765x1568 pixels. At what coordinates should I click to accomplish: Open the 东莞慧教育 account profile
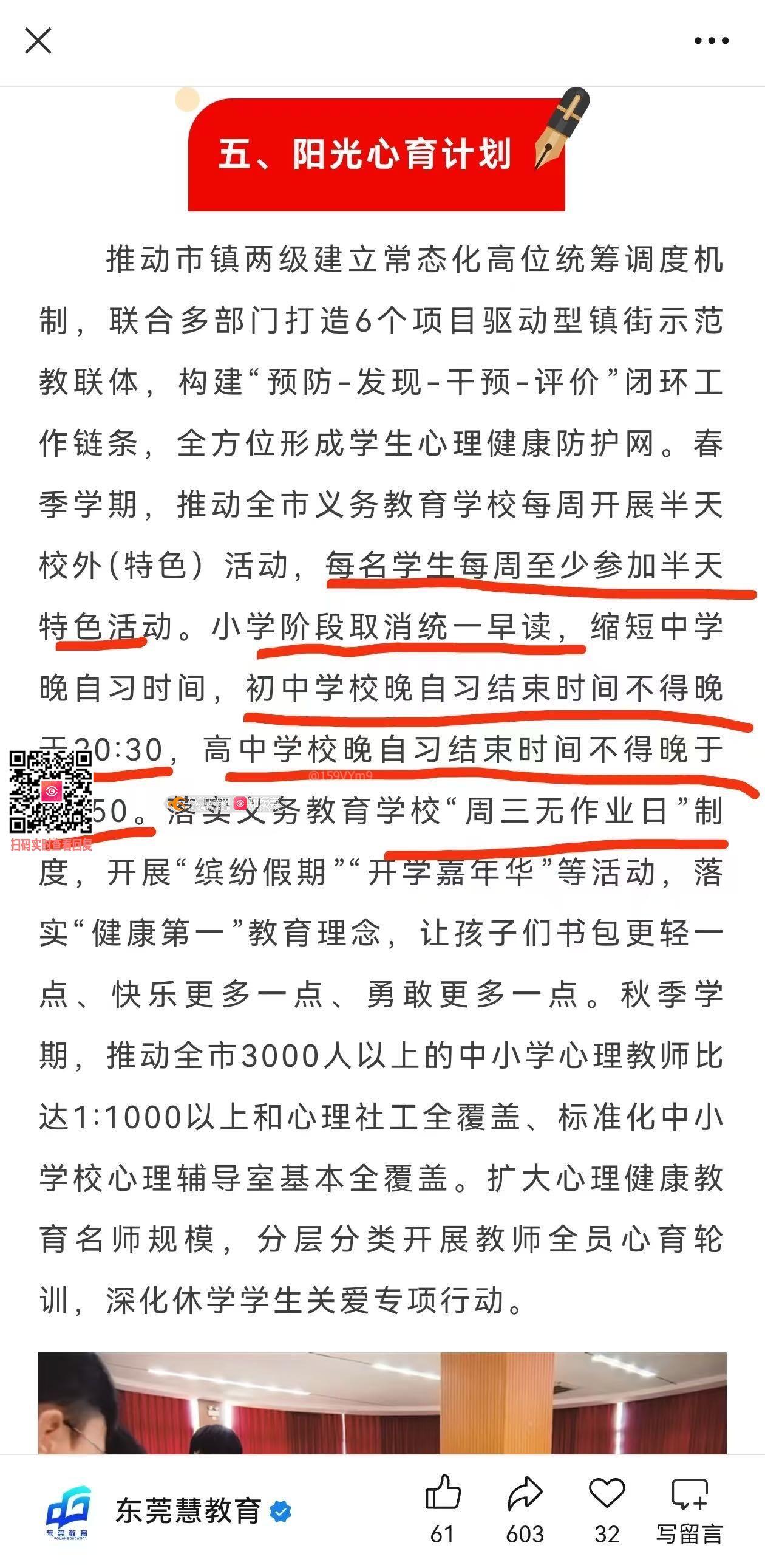coord(188,1511)
